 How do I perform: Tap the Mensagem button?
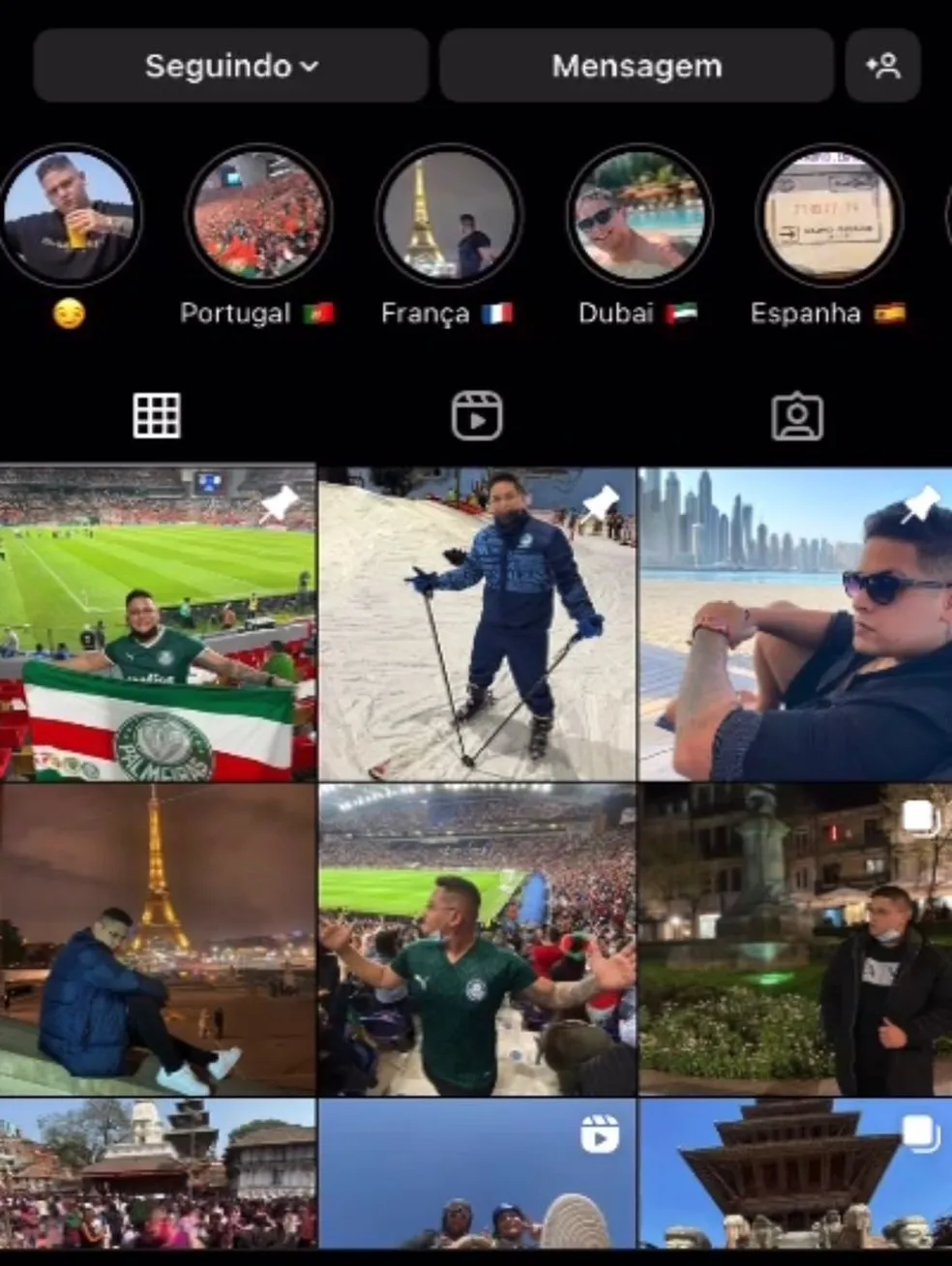click(x=636, y=66)
